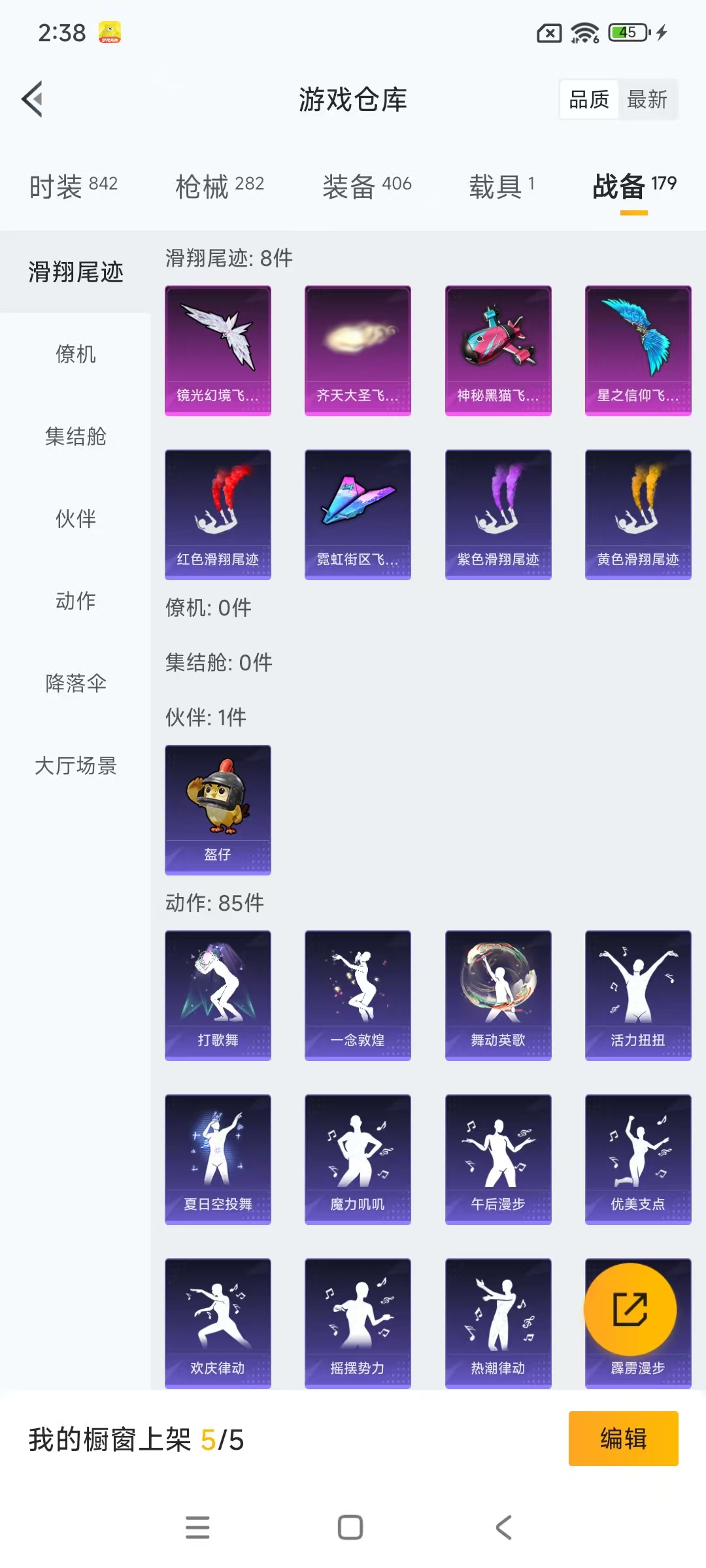706x1568 pixels.
Task: Select the 红色滑翔尾迹 red trail
Action: 218,514
